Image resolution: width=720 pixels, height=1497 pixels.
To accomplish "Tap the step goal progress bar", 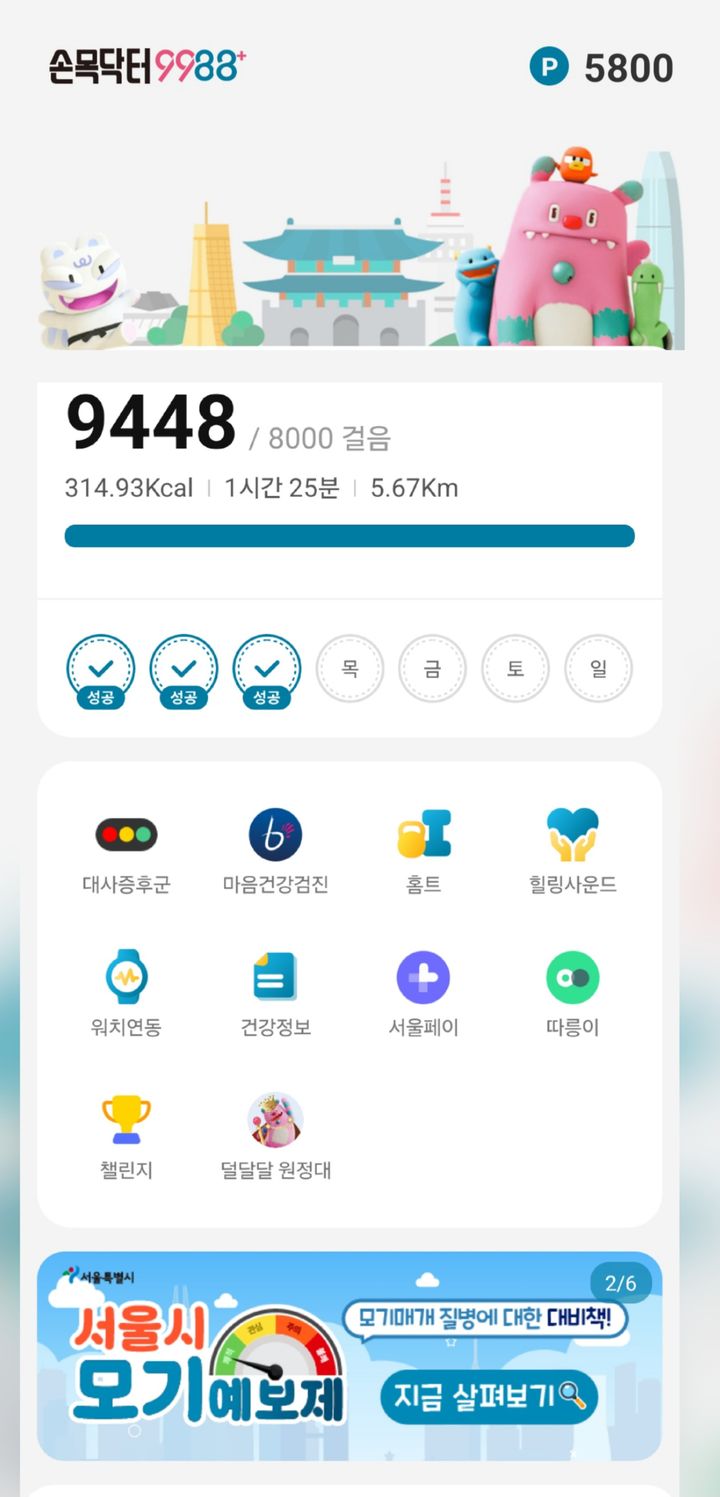I will [349, 536].
